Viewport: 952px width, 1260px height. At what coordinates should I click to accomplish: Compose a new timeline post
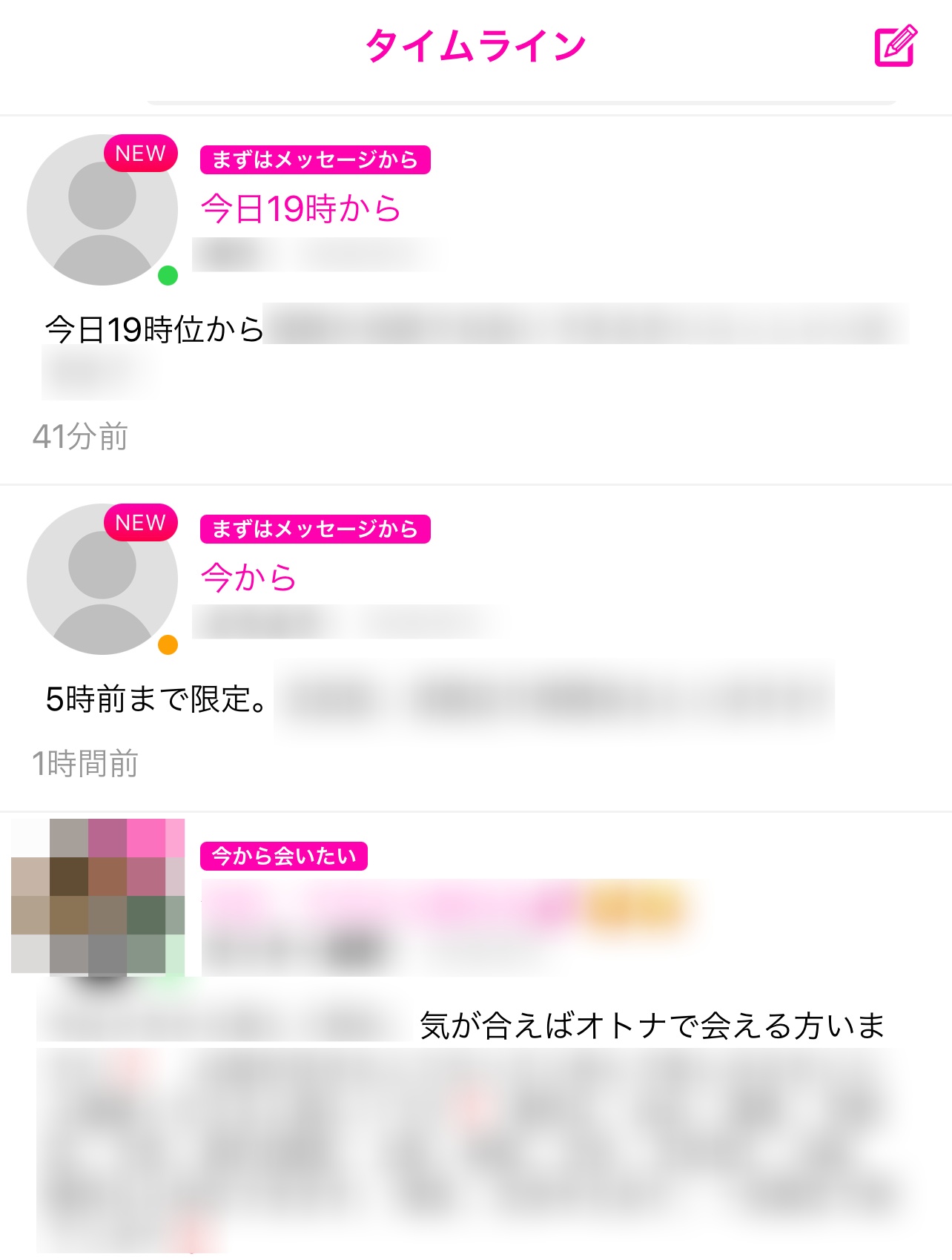coord(896,47)
